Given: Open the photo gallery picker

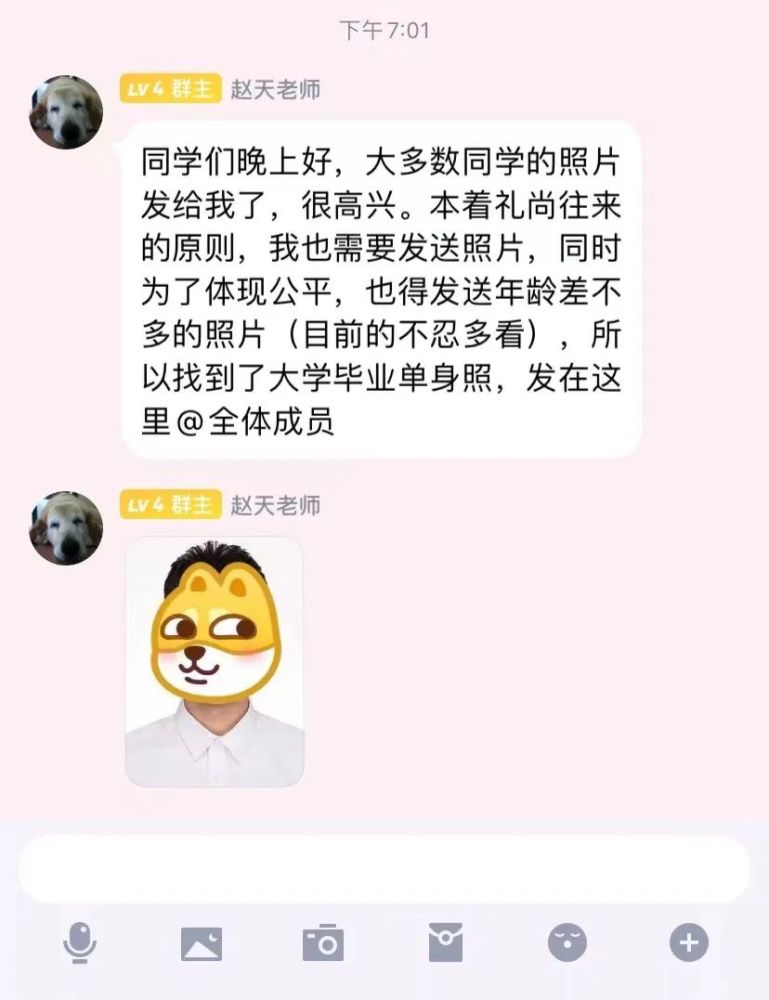Looking at the screenshot, I should [x=201, y=943].
